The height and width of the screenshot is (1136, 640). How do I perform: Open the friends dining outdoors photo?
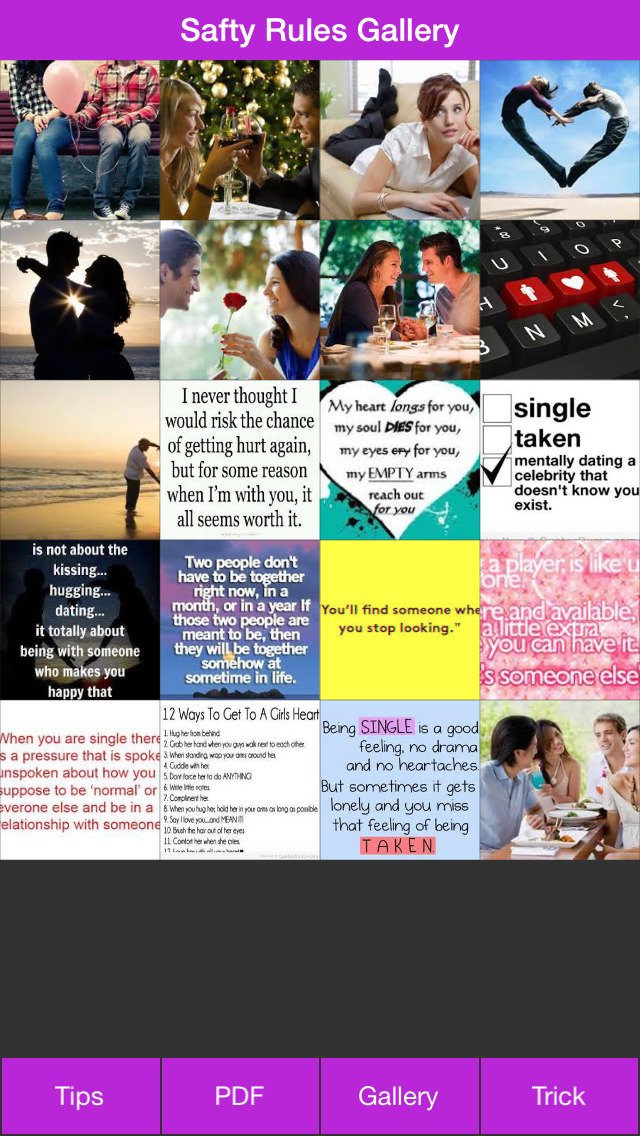560,780
